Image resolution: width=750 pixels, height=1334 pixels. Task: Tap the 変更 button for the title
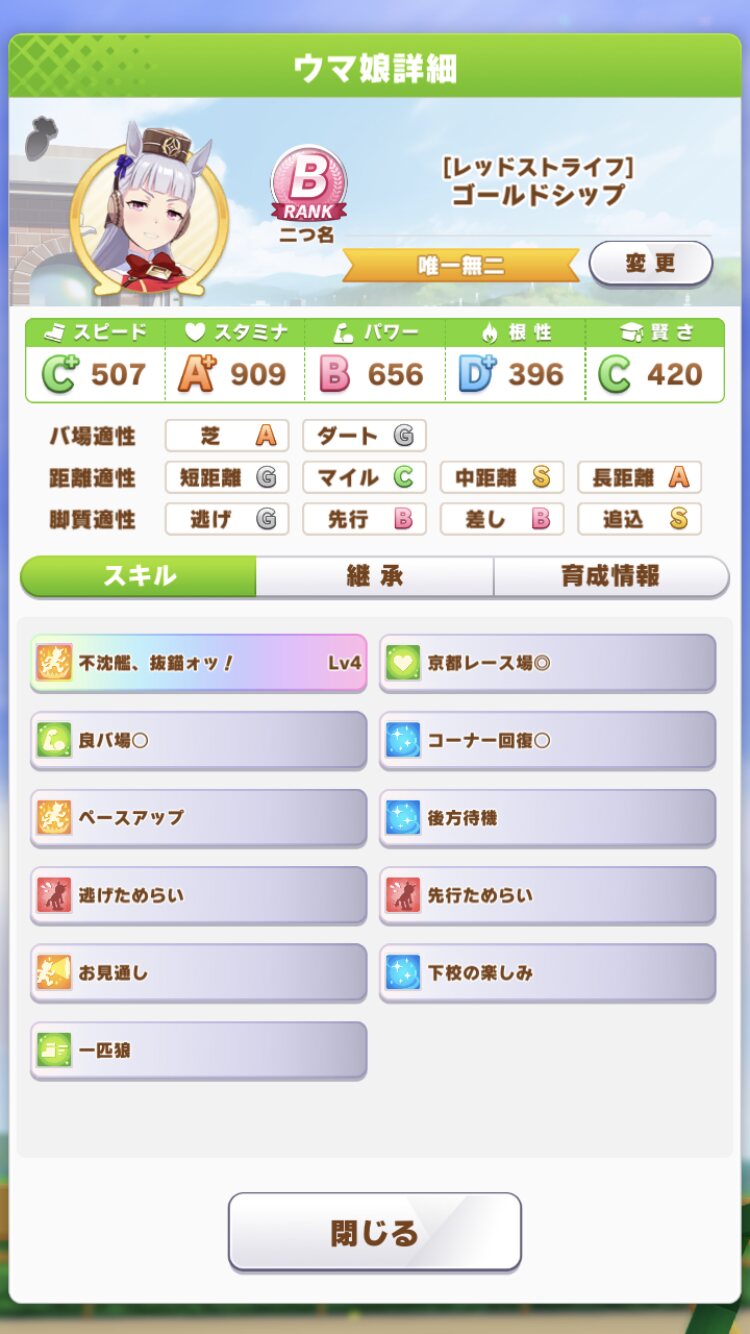(650, 264)
